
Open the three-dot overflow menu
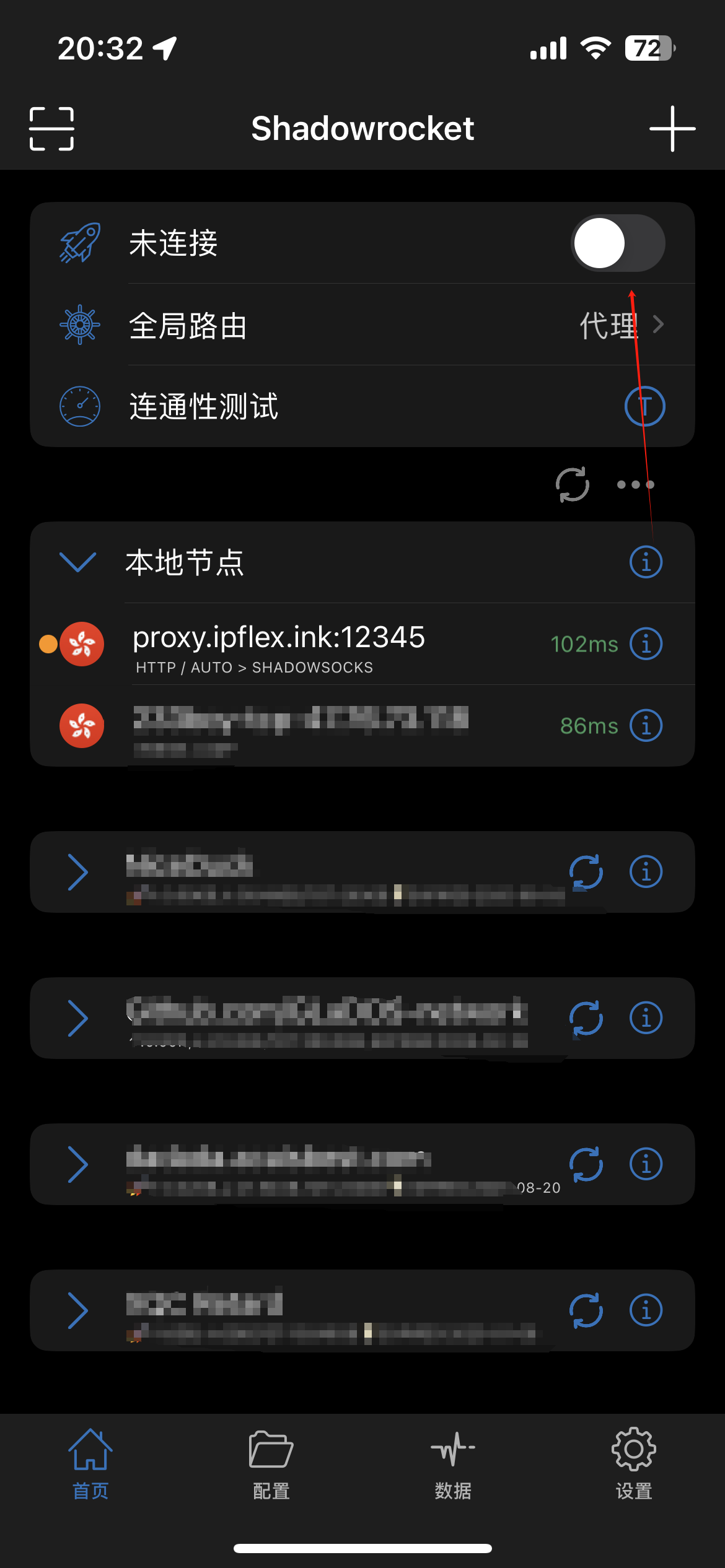click(x=635, y=484)
